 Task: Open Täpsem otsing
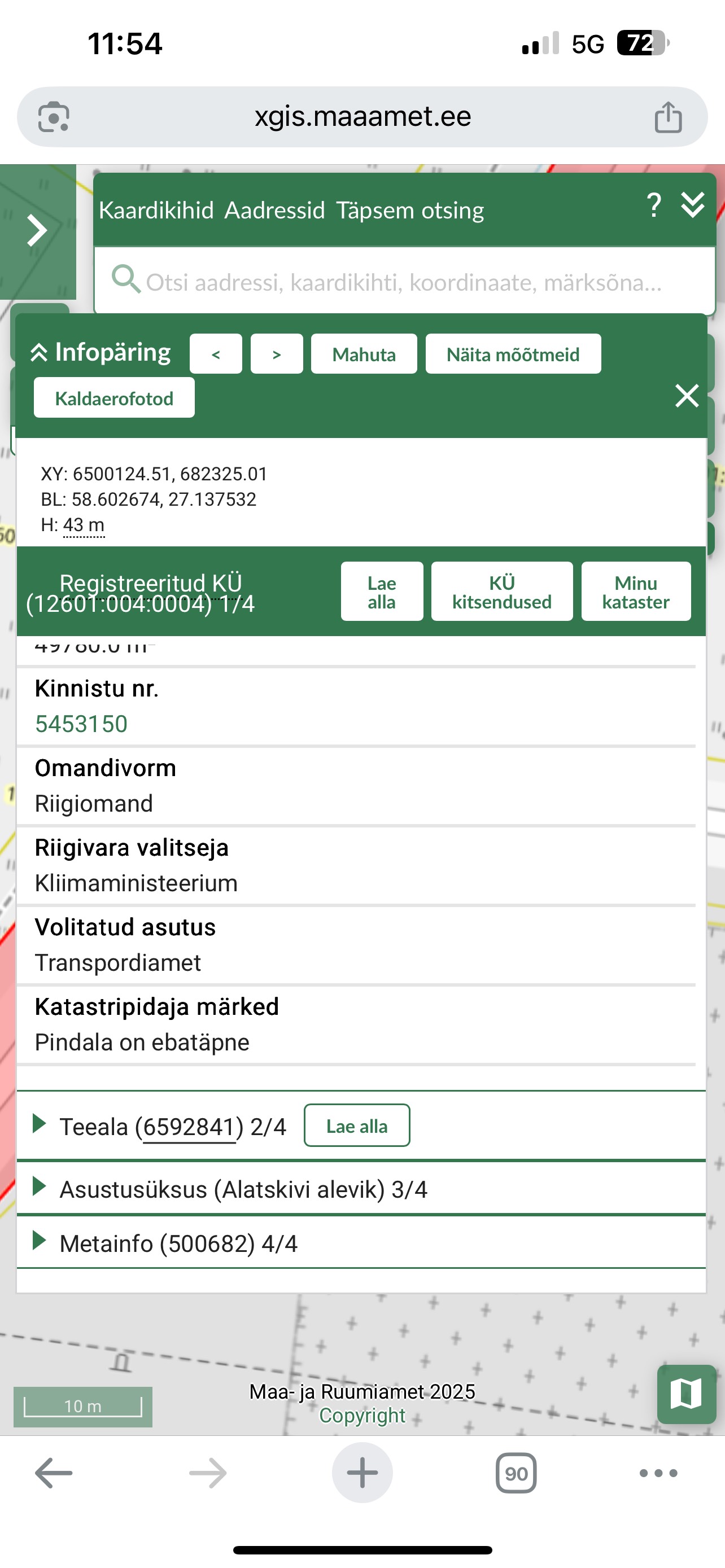pos(410,211)
